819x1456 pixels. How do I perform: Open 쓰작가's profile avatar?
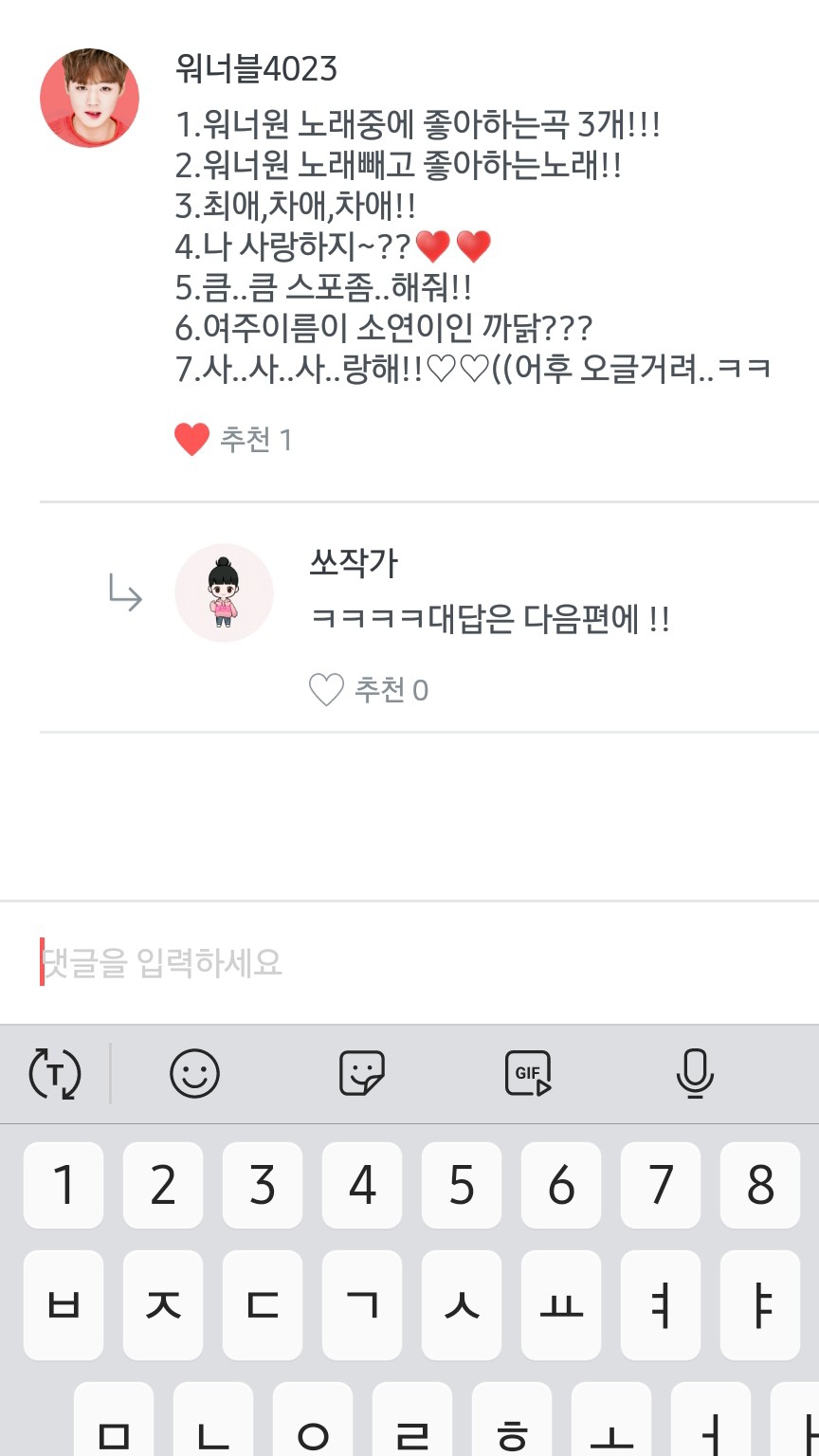[x=225, y=592]
